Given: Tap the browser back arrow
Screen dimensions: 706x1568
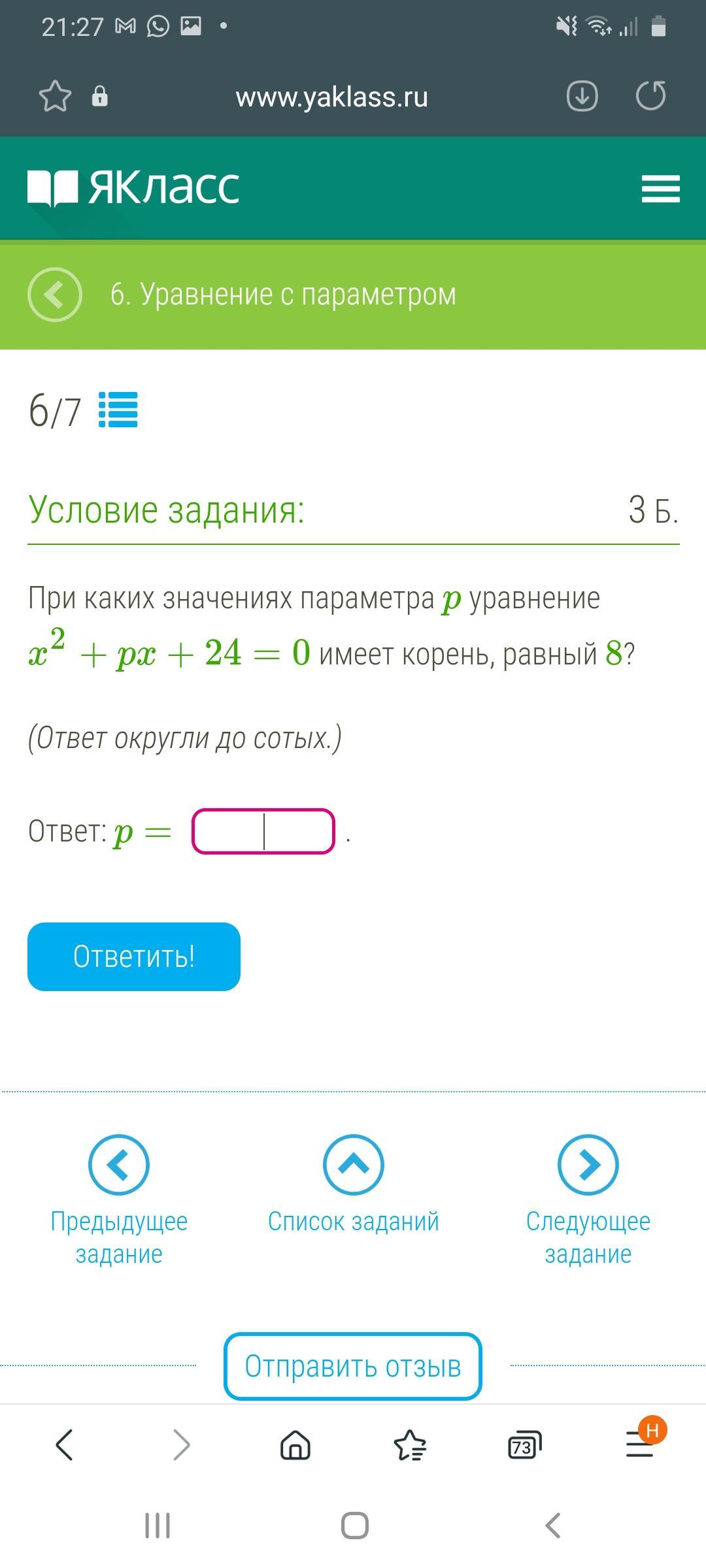Looking at the screenshot, I should 64,1445.
